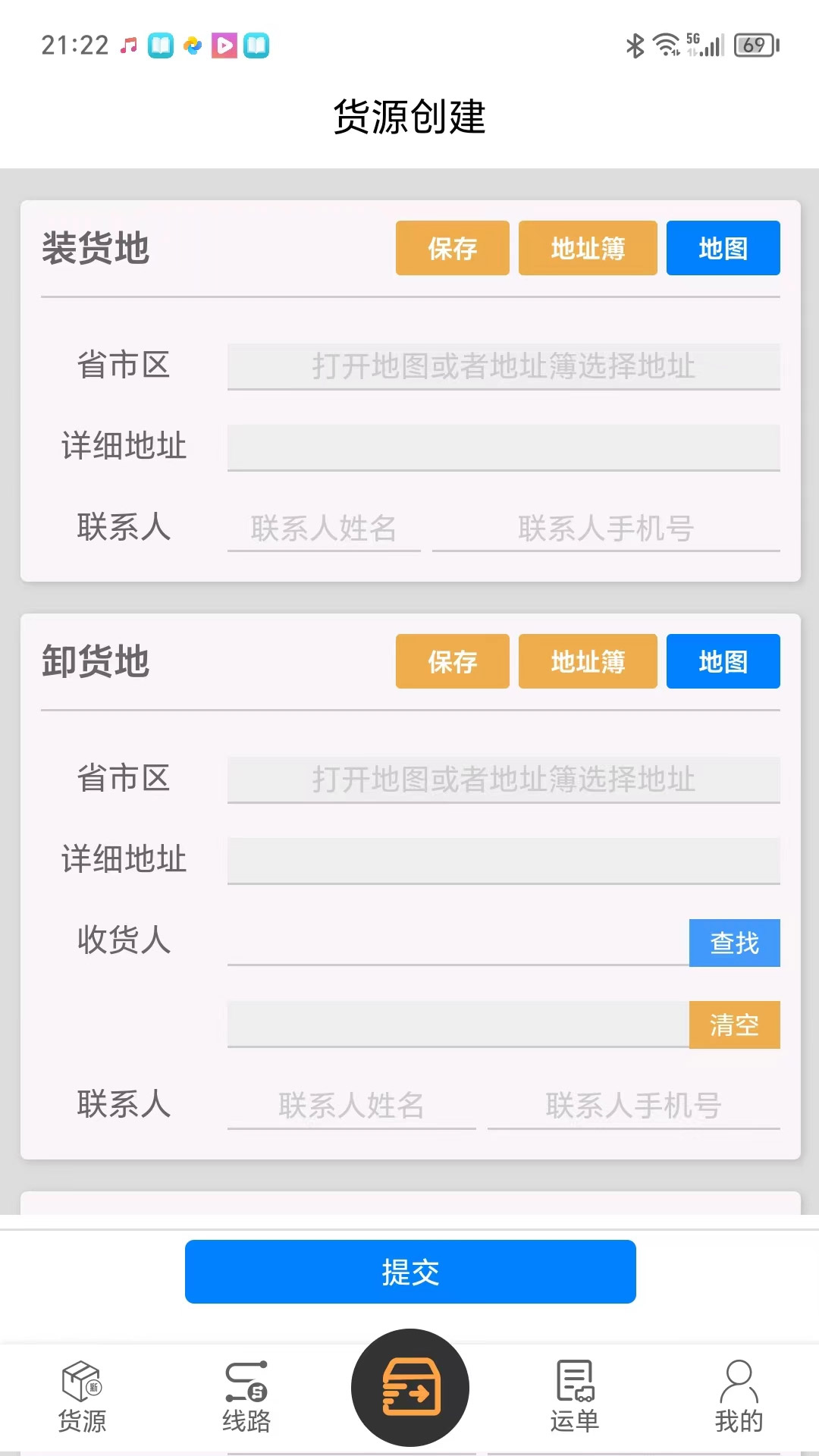Open 地址簿 address book for 卸货地
Screen dimensions: 819x1456
point(588,661)
